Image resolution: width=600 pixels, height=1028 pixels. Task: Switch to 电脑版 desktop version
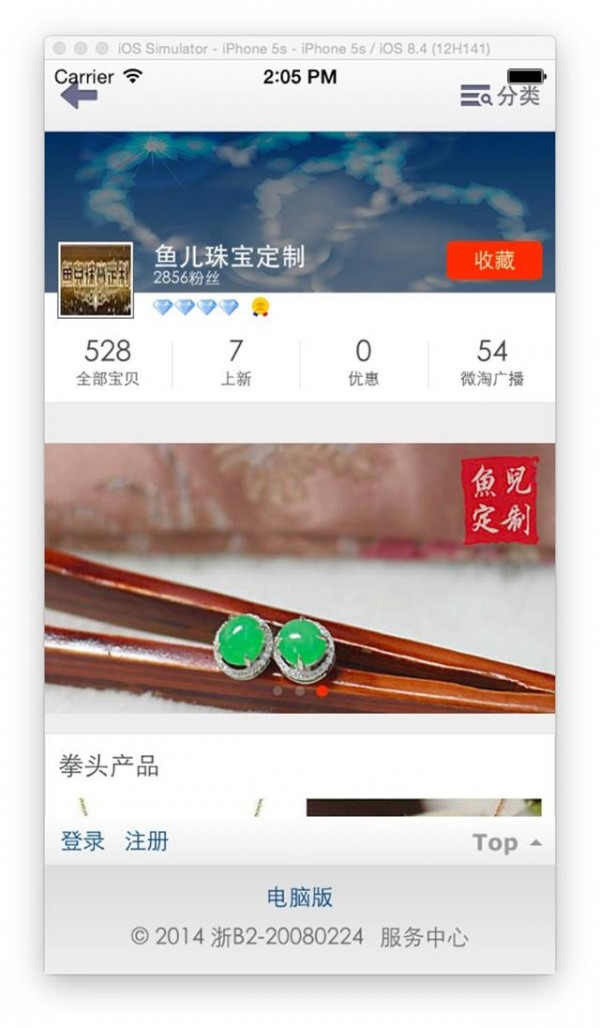299,897
